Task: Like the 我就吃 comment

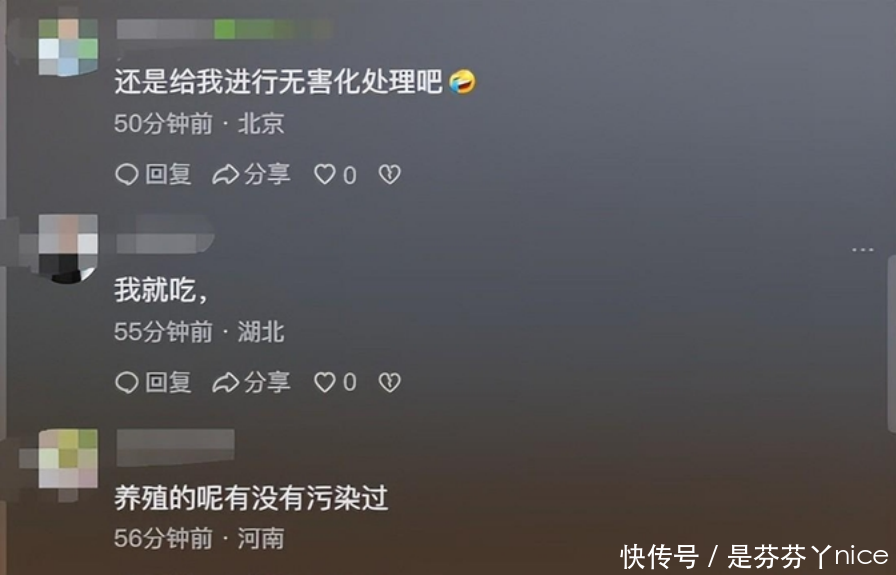Action: (x=326, y=382)
